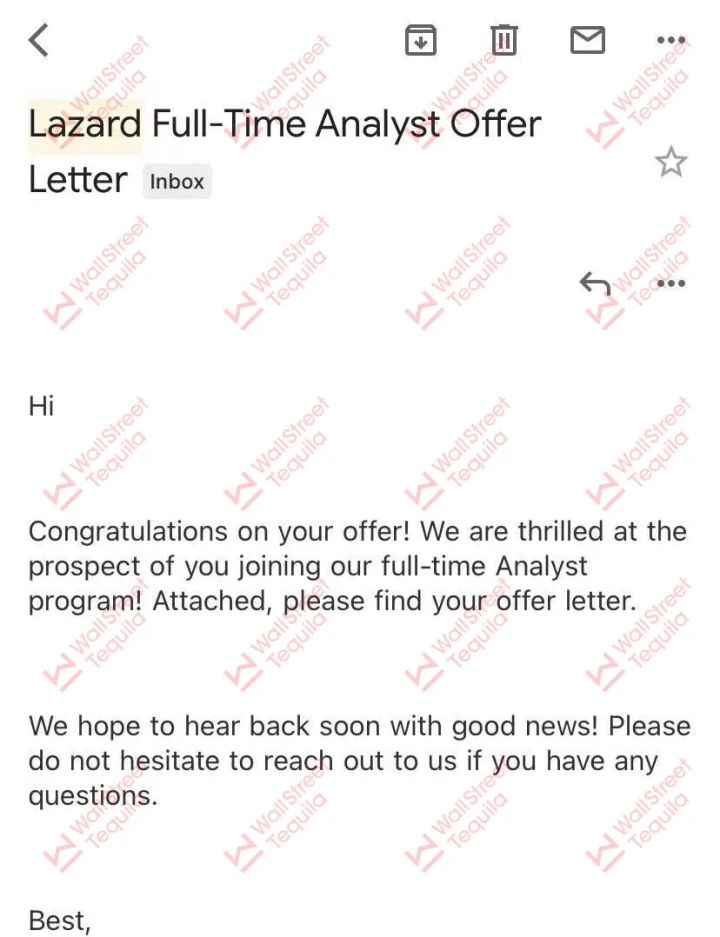This screenshot has height=937, width=720.
Task: Open the top bar overflow menu
Action: (670, 41)
